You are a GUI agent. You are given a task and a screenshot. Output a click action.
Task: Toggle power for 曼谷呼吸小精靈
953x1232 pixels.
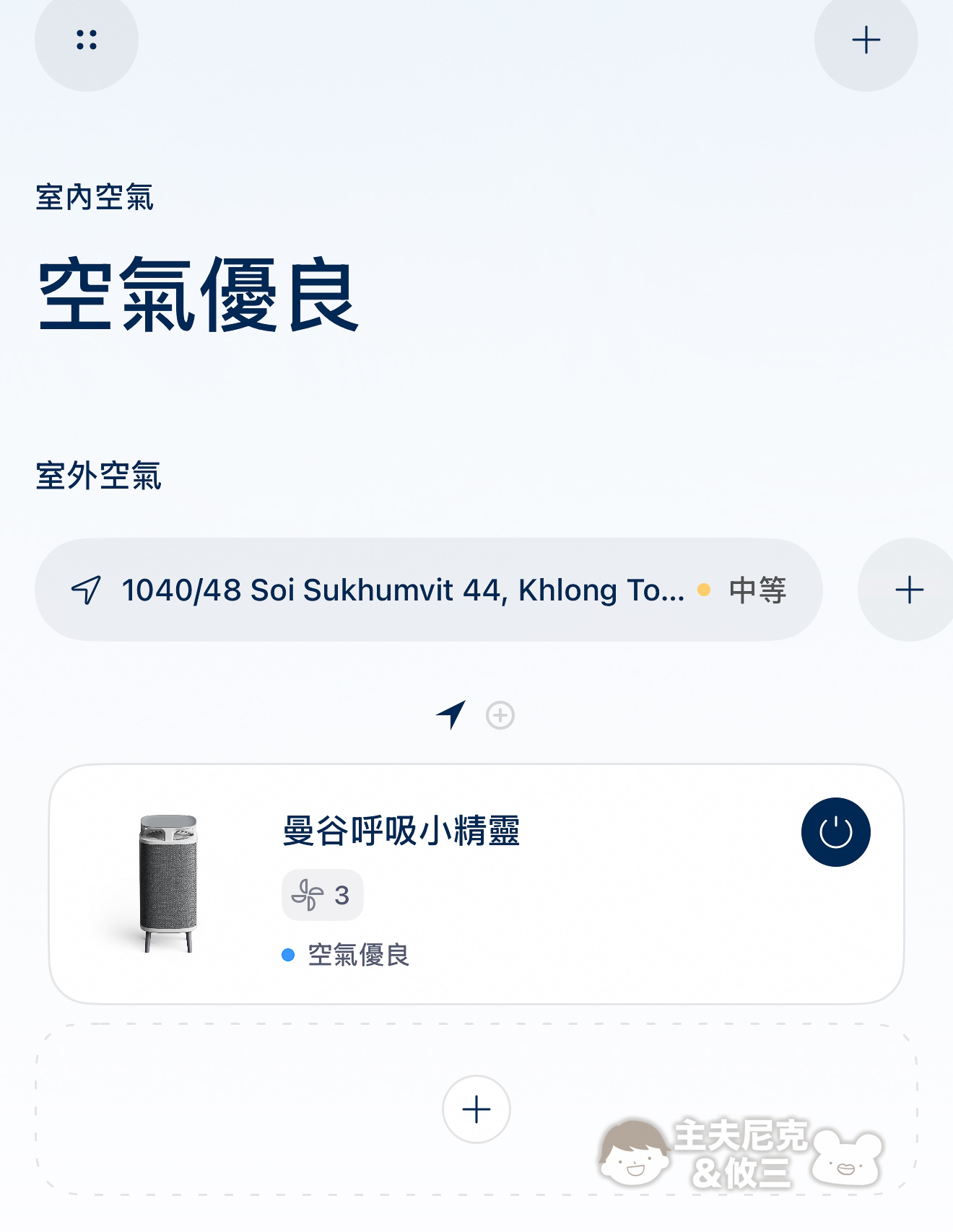pyautogui.click(x=835, y=832)
